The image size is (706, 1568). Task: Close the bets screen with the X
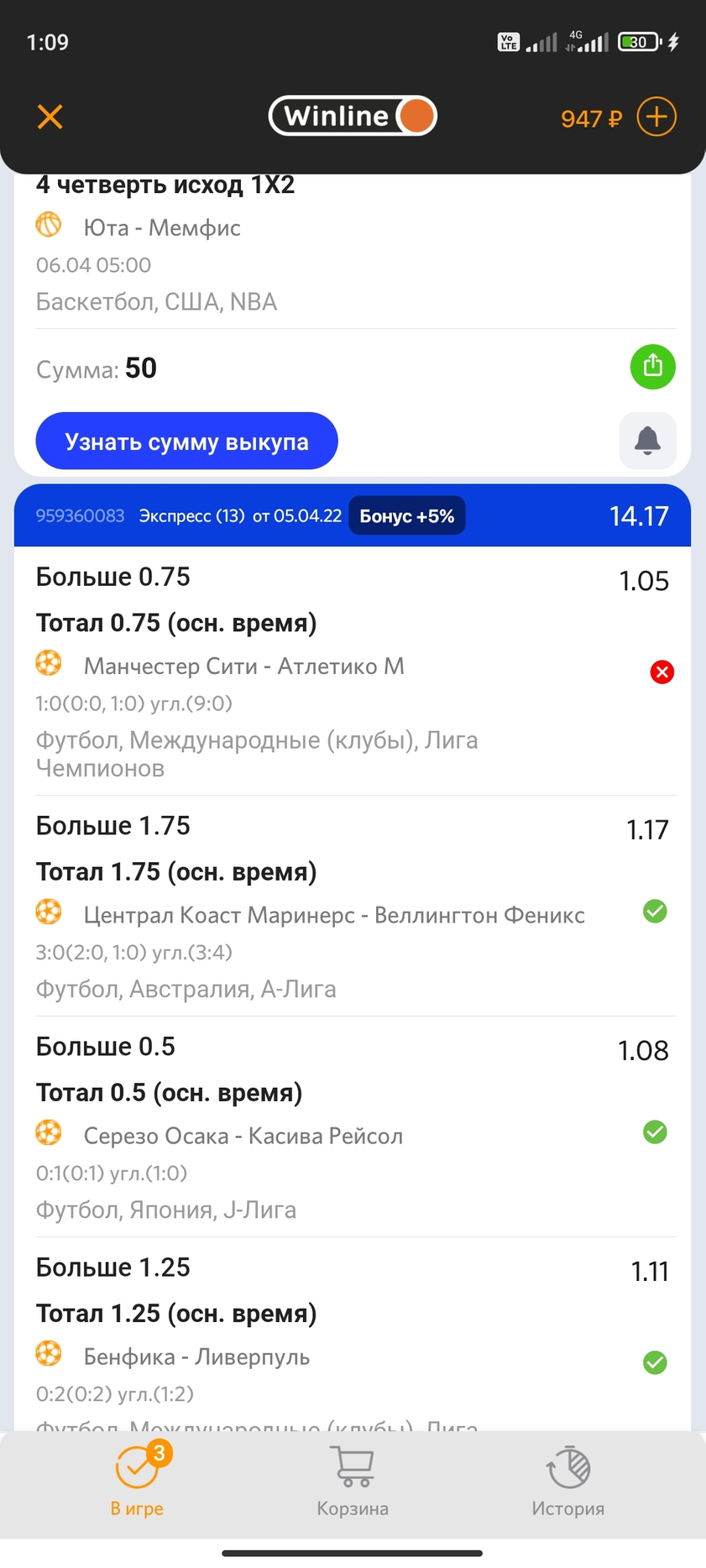(x=50, y=117)
